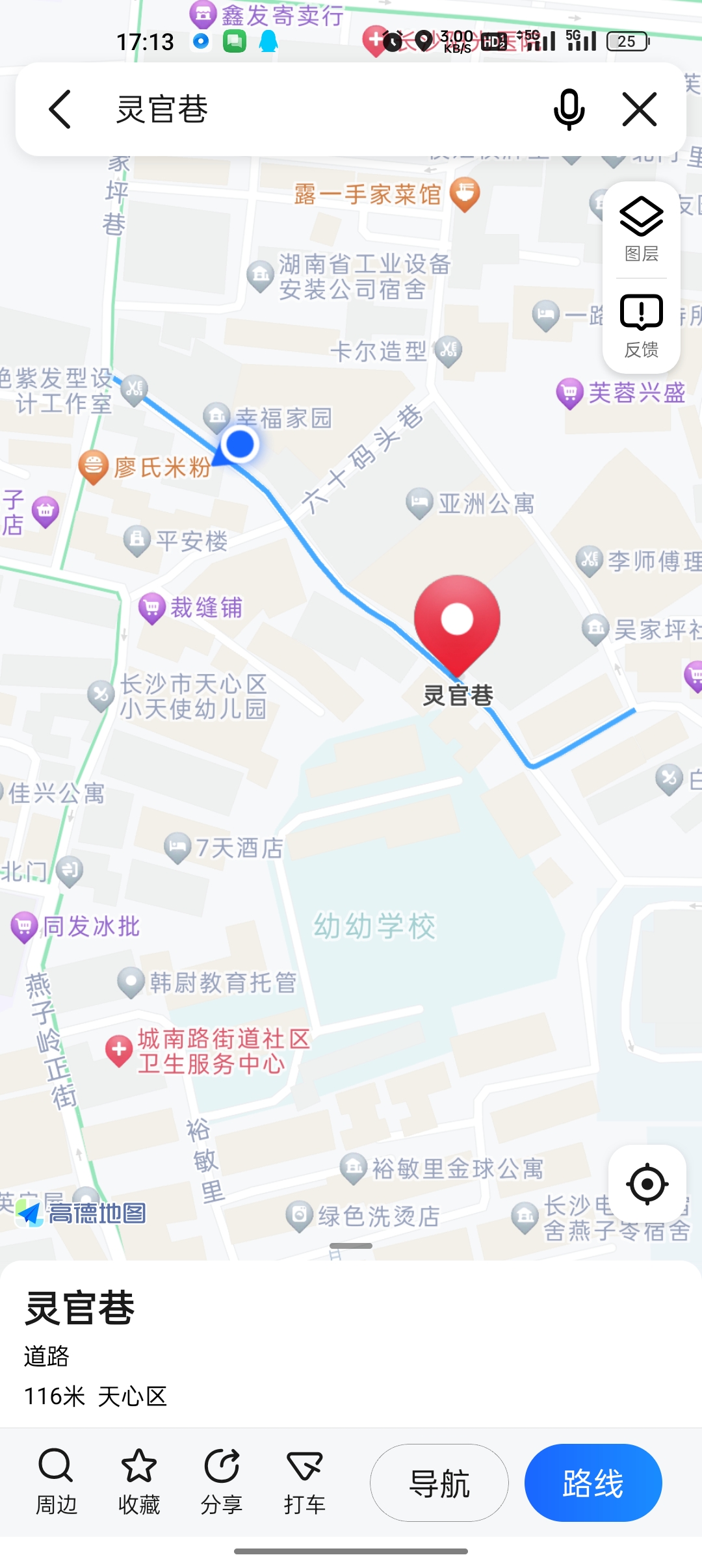Select 城南路街道社区卫生服务中心 marker
The height and width of the screenshot is (1568, 702).
120,1051
